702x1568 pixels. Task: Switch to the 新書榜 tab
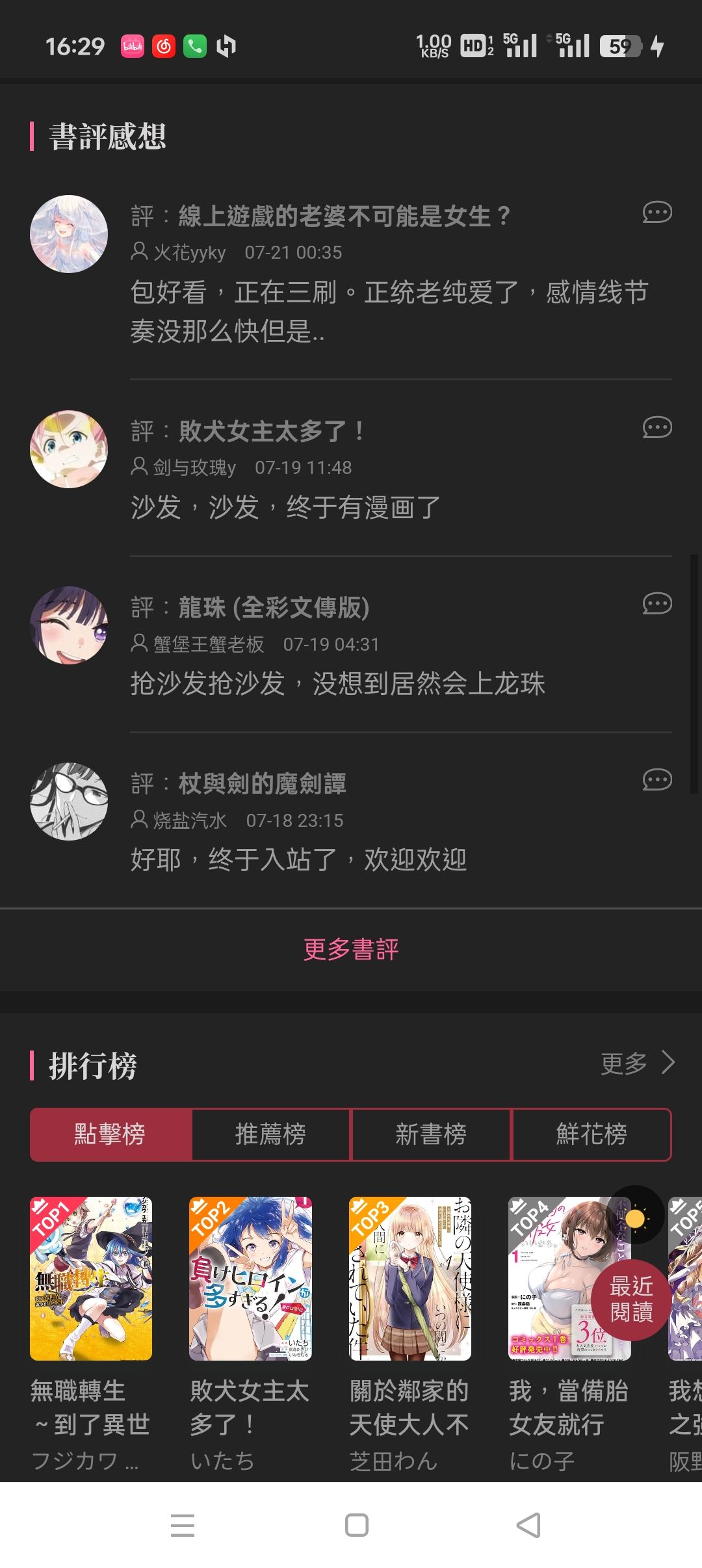431,1134
